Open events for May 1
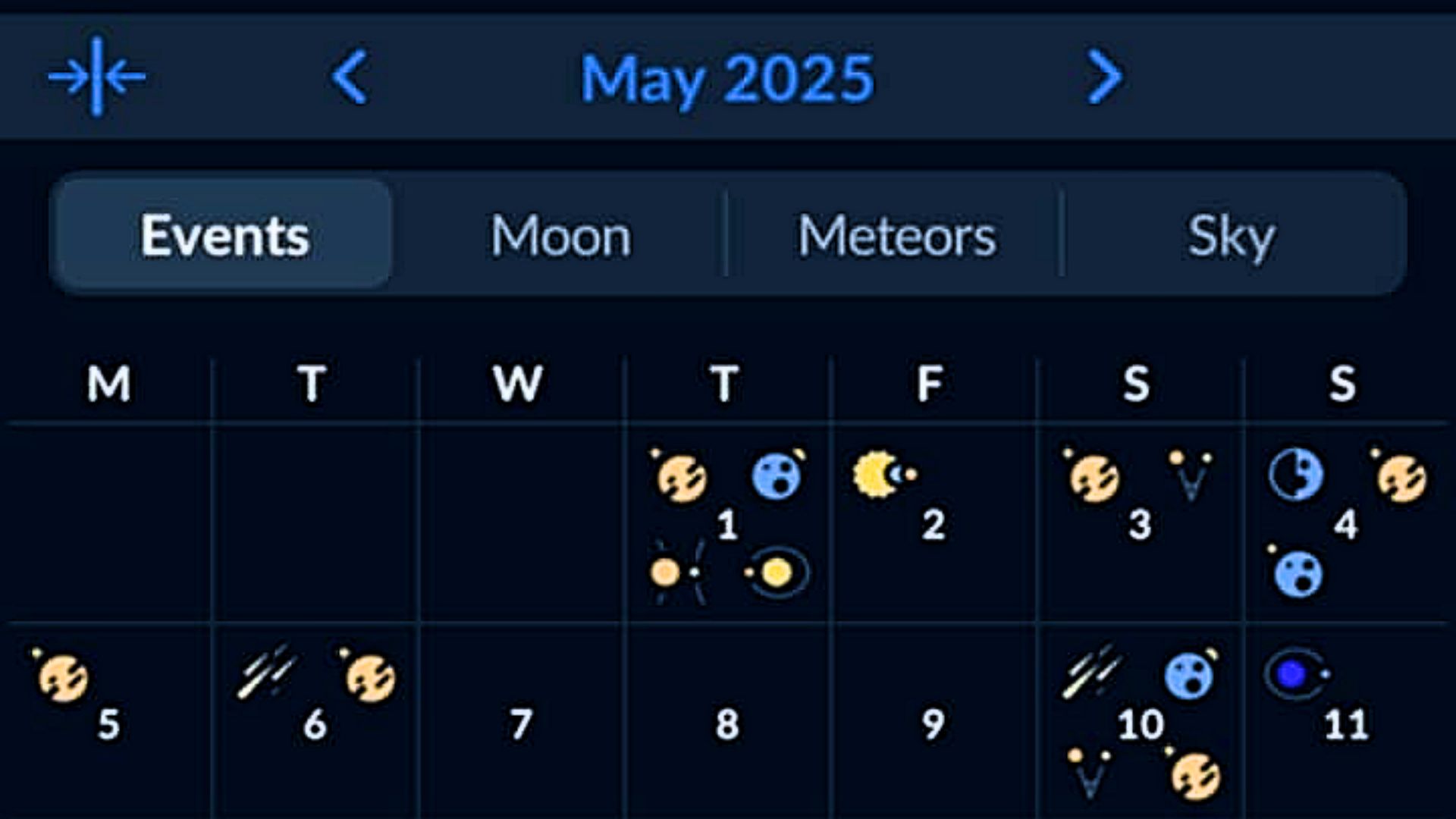Screen dimensions: 1456x819 pos(726,525)
